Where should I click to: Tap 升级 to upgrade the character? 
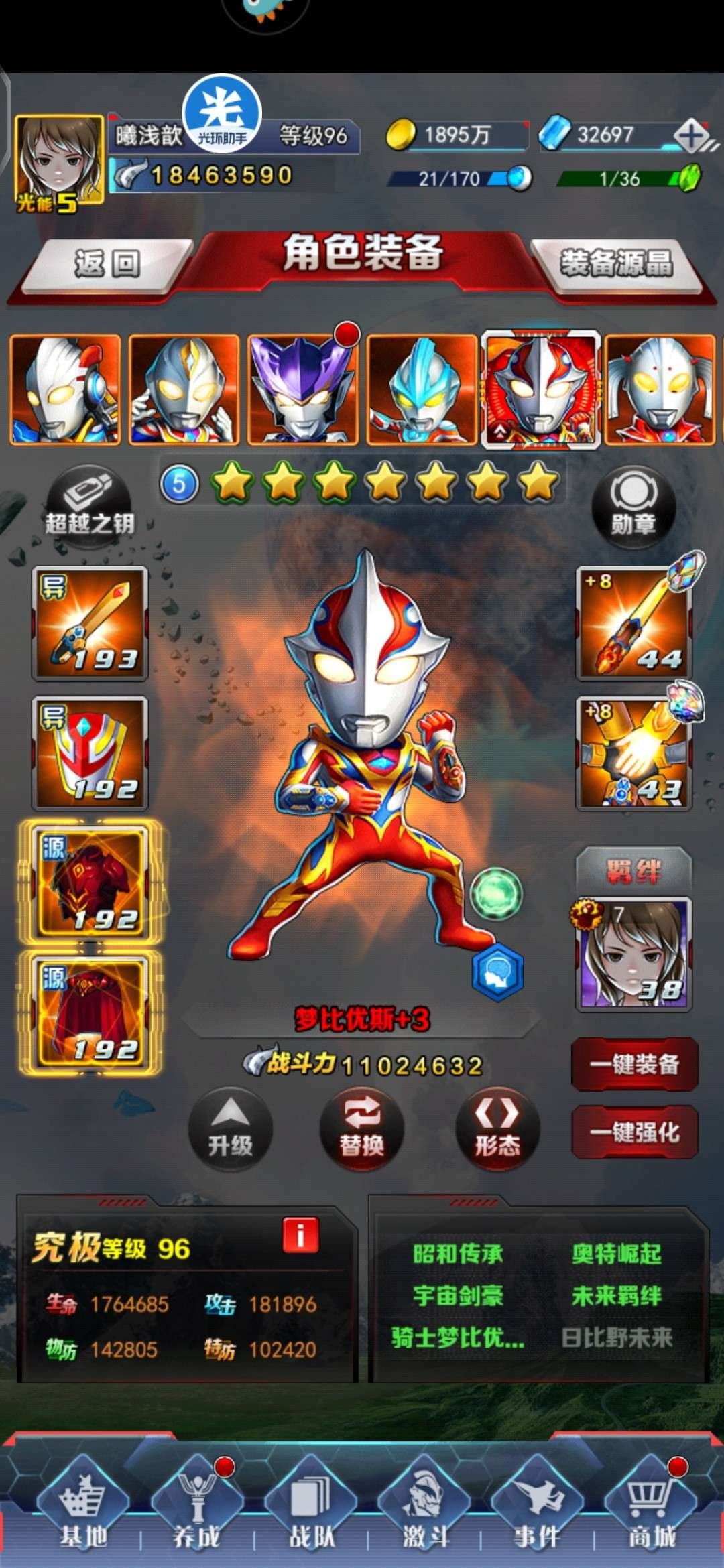click(x=230, y=1130)
